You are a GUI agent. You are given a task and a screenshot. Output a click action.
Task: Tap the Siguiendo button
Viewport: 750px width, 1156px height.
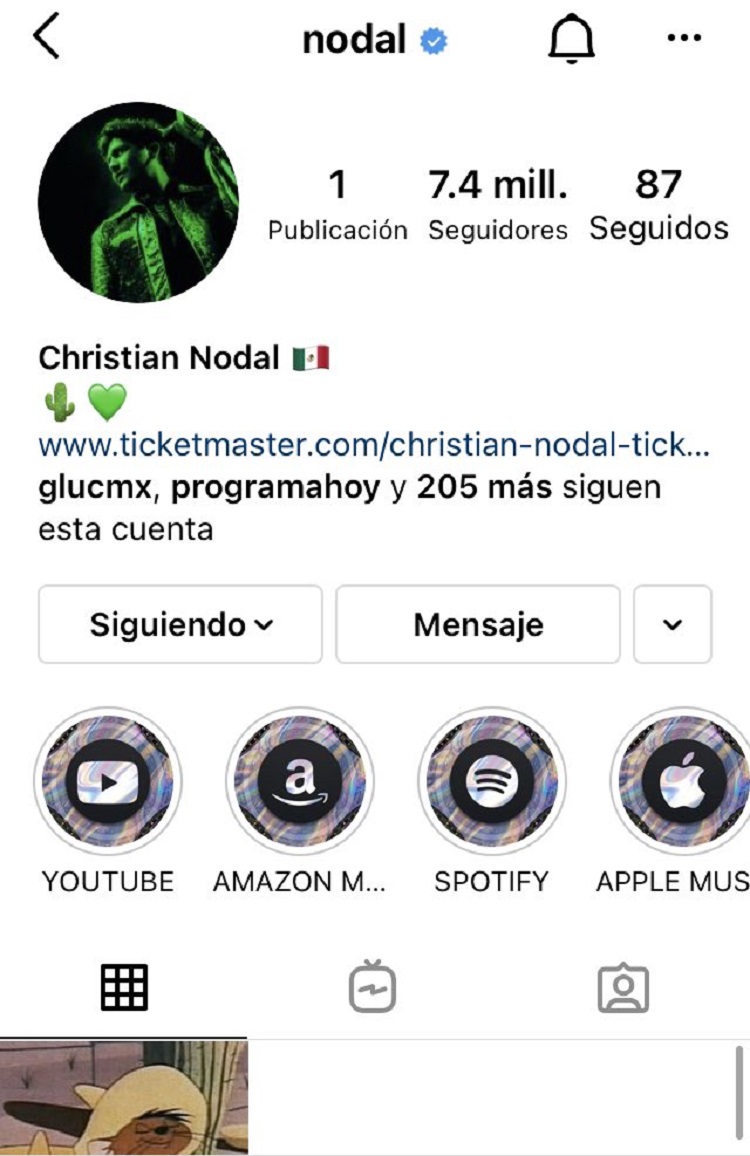coord(180,625)
